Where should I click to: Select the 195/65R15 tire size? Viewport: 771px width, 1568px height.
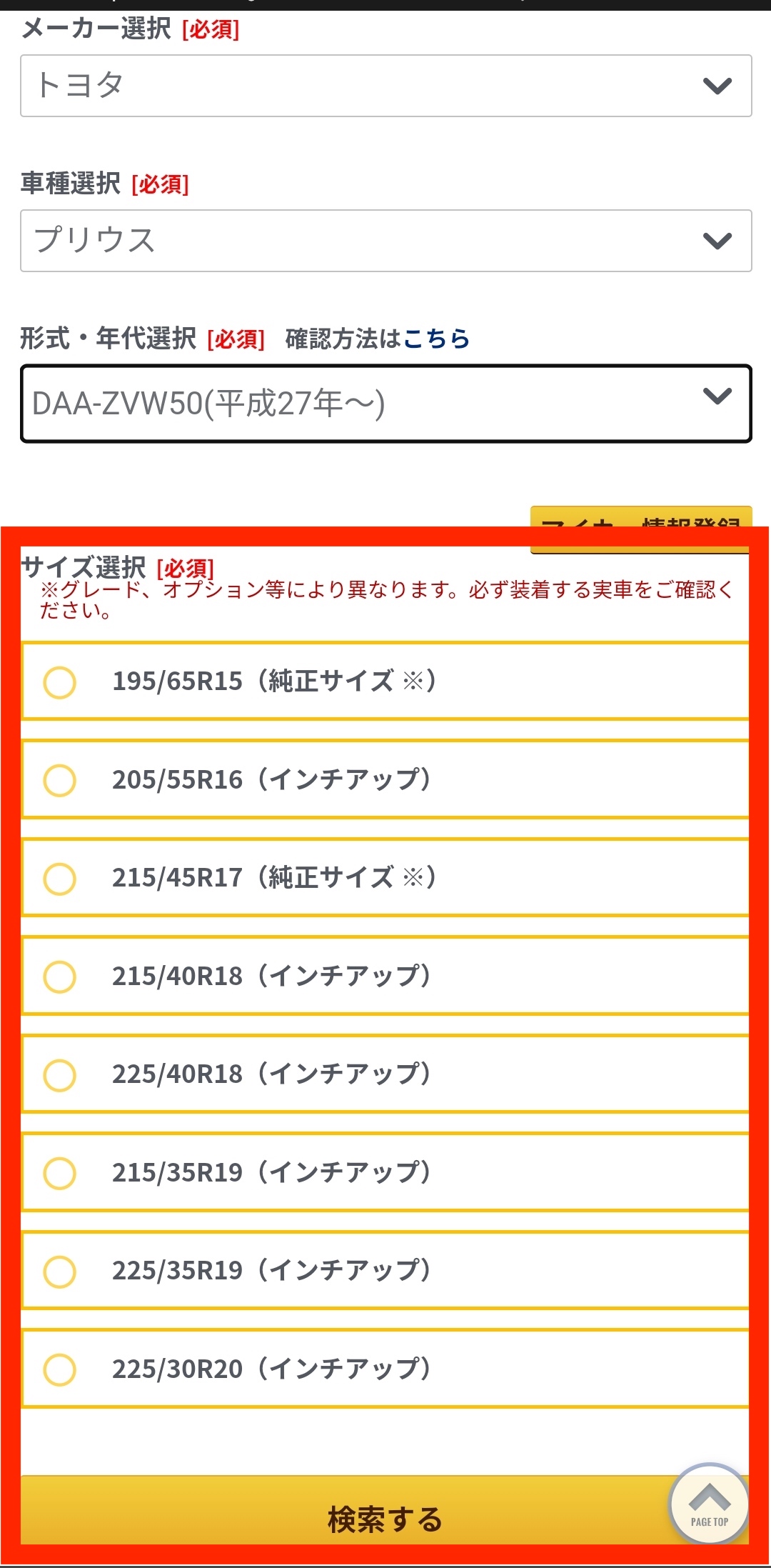click(x=60, y=682)
